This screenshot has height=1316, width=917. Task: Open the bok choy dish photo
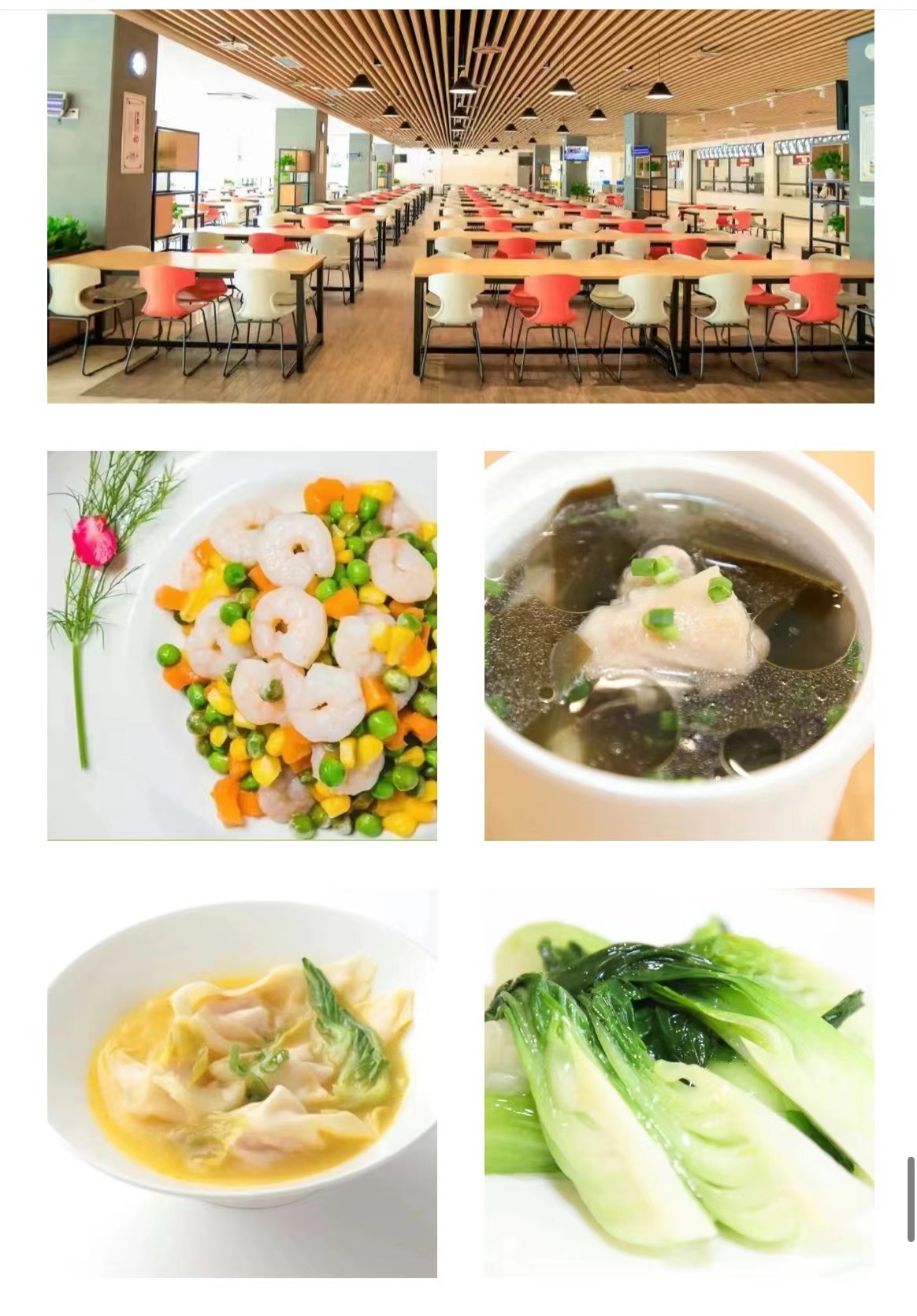(678, 1083)
